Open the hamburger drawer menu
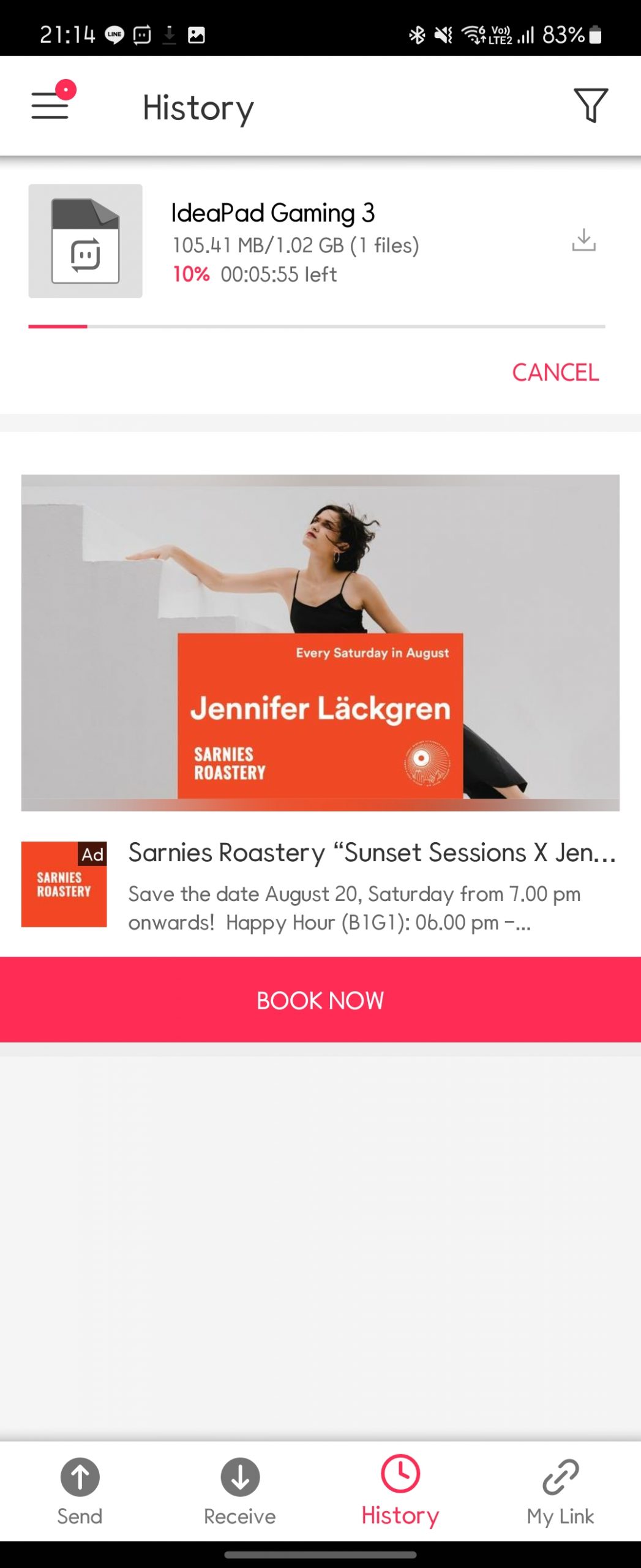Screen dimensions: 641x1568 (50, 105)
